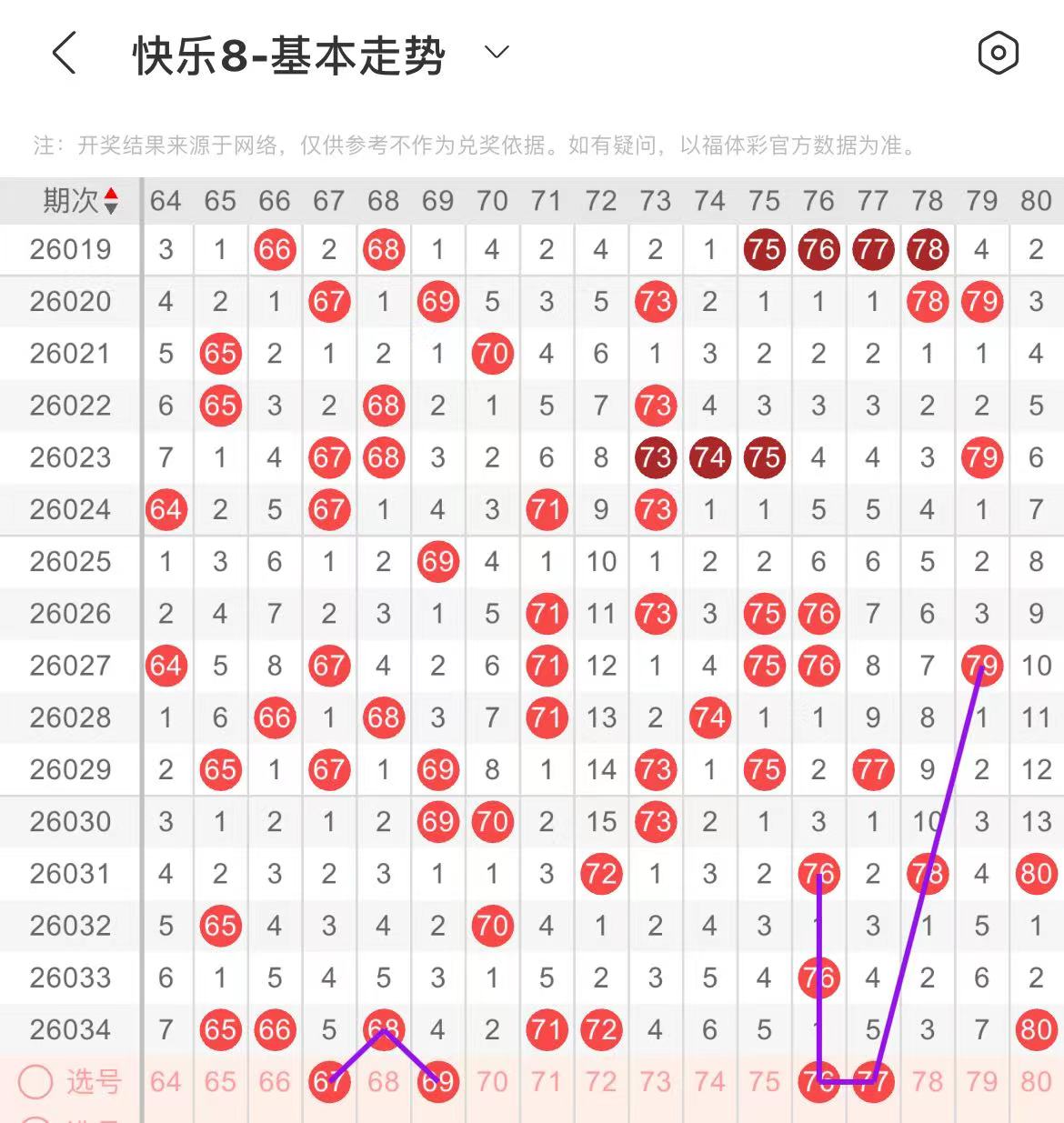Pick number 70 in the 选号 row
1064x1123 pixels.
coord(492,1082)
